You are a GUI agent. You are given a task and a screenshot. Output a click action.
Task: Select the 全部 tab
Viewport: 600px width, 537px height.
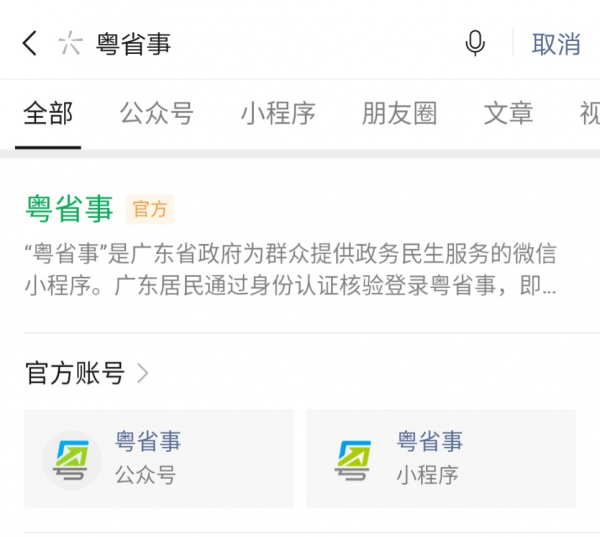click(x=48, y=113)
